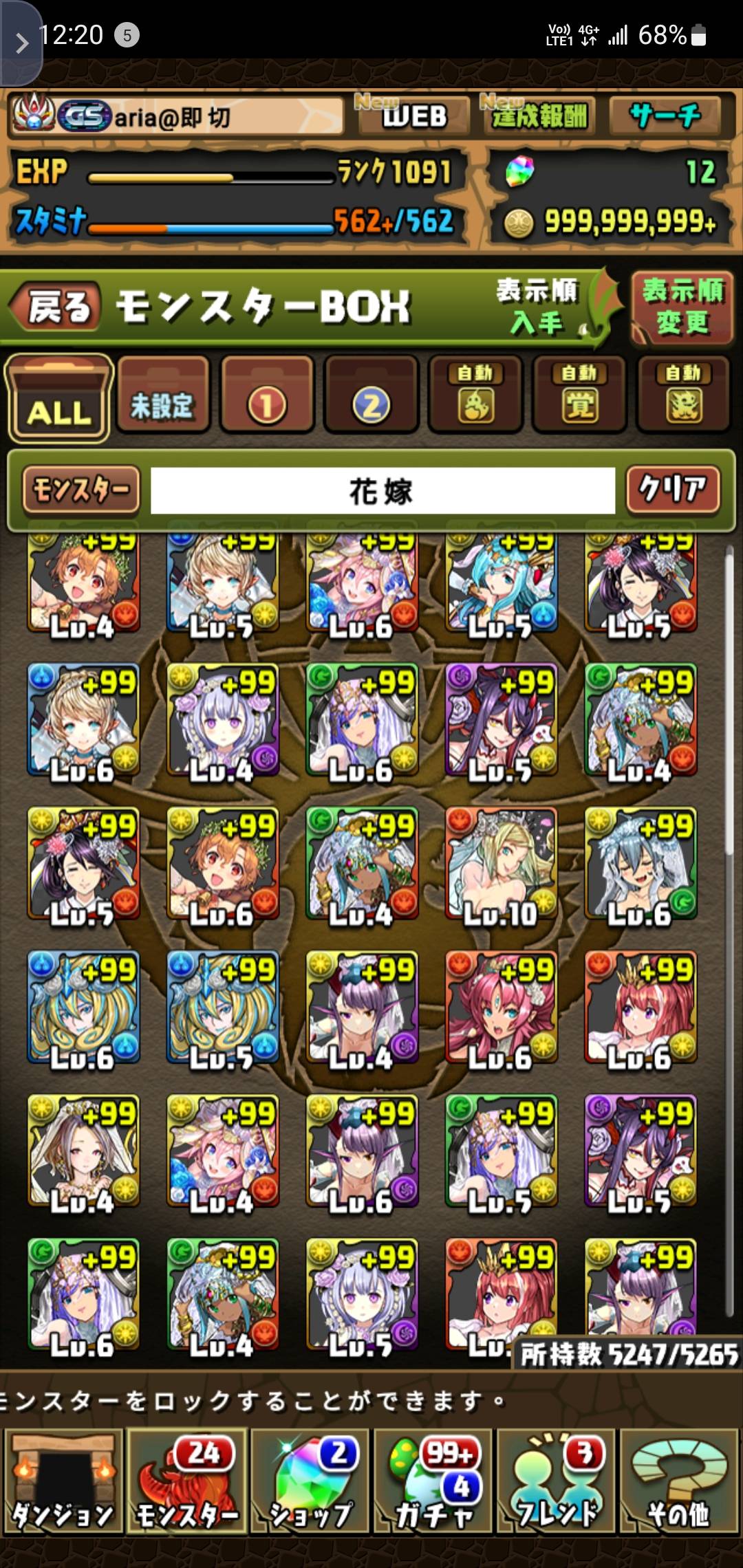Tap the 戻る back button

coord(58,307)
